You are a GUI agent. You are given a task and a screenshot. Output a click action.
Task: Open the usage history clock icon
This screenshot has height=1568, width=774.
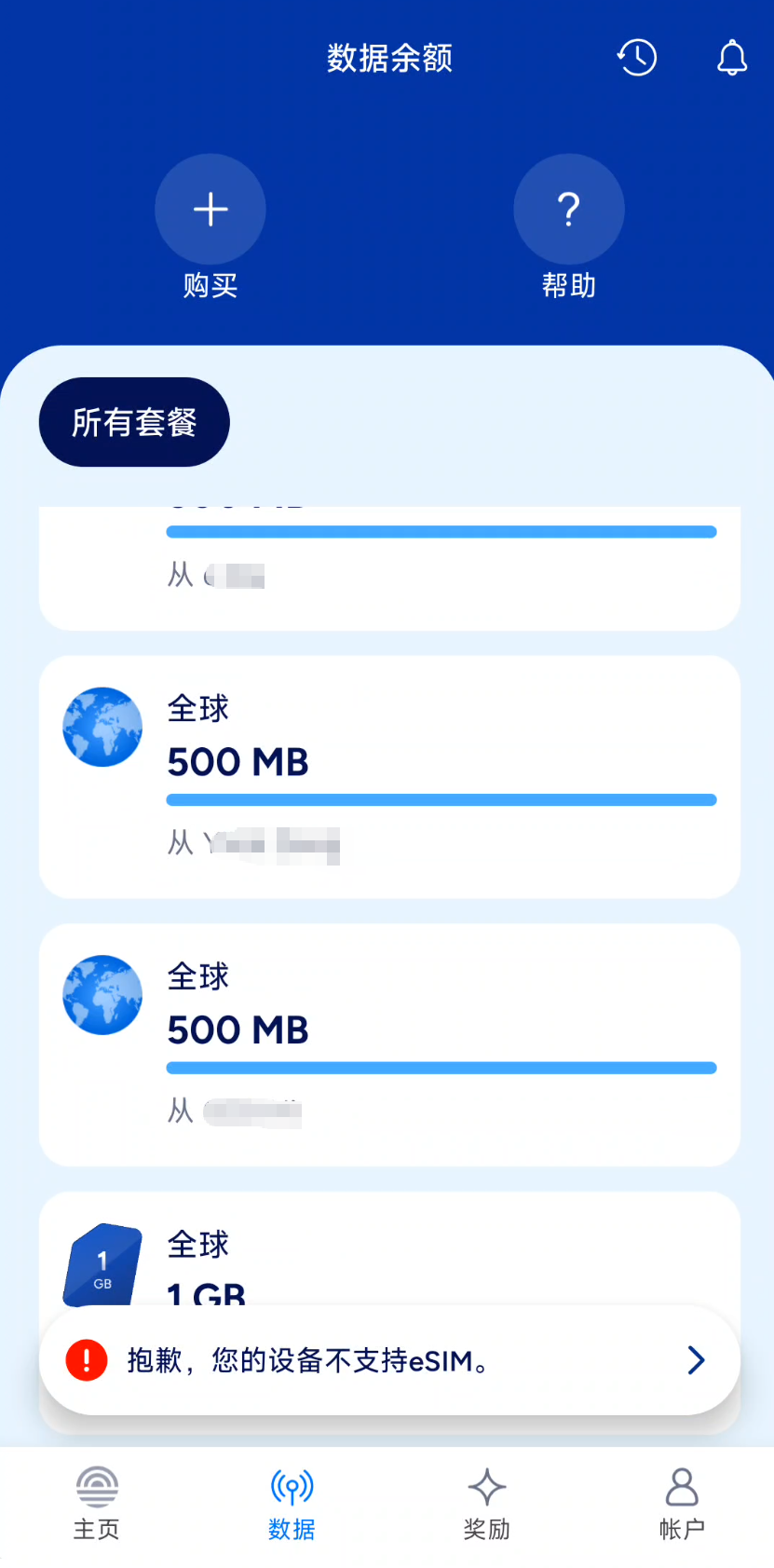pos(637,58)
